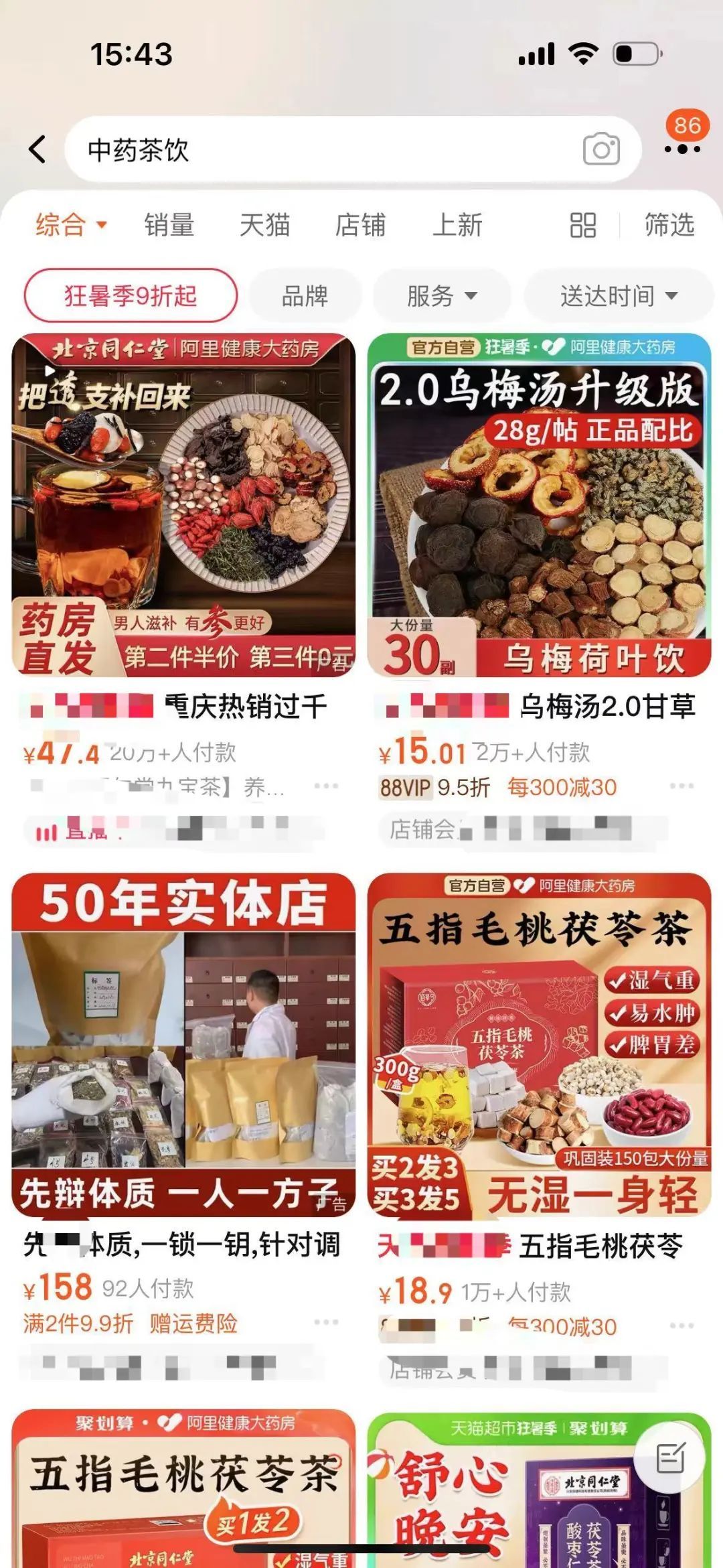This screenshot has width=723, height=1568.
Task: Toggle the grid layout view icon
Action: [582, 226]
